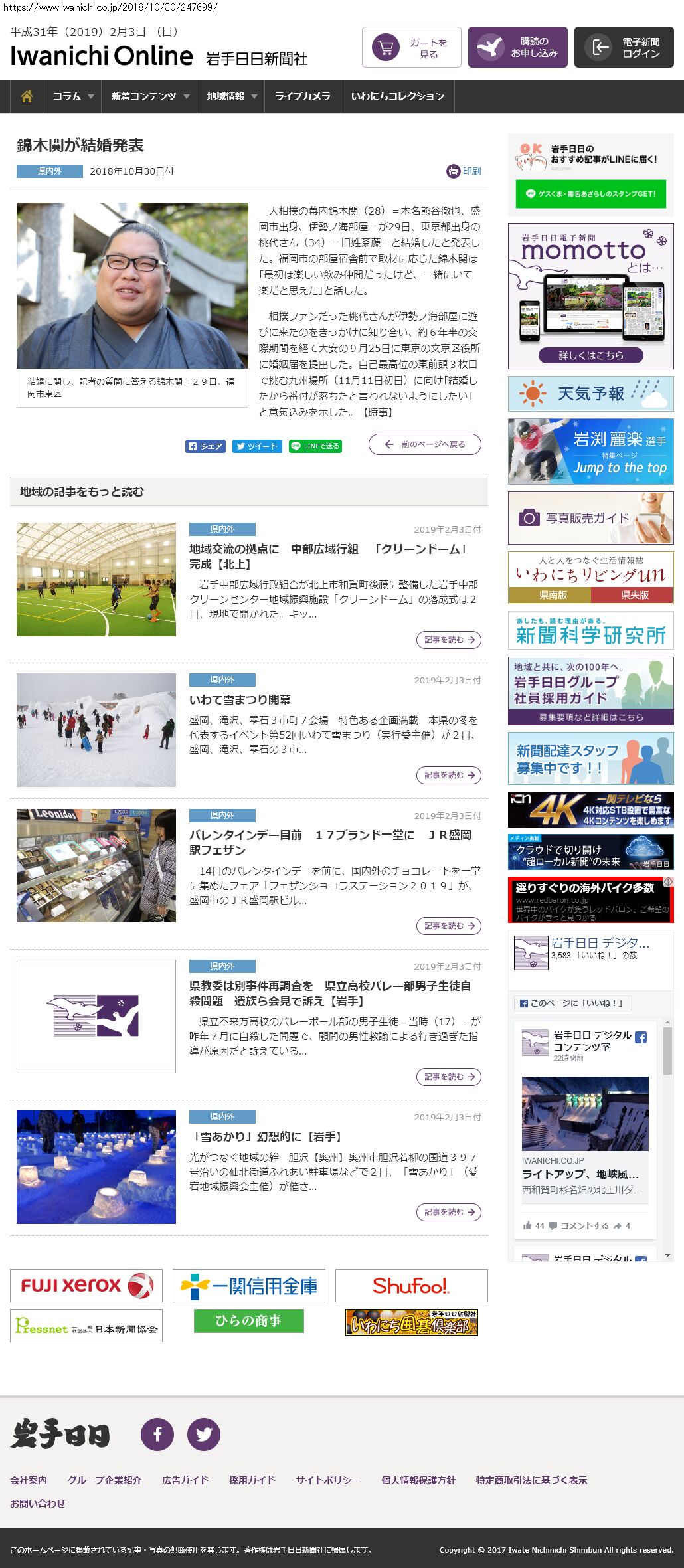
Task: Open the いわて雪まつり開幕 headline
Action: click(240, 699)
